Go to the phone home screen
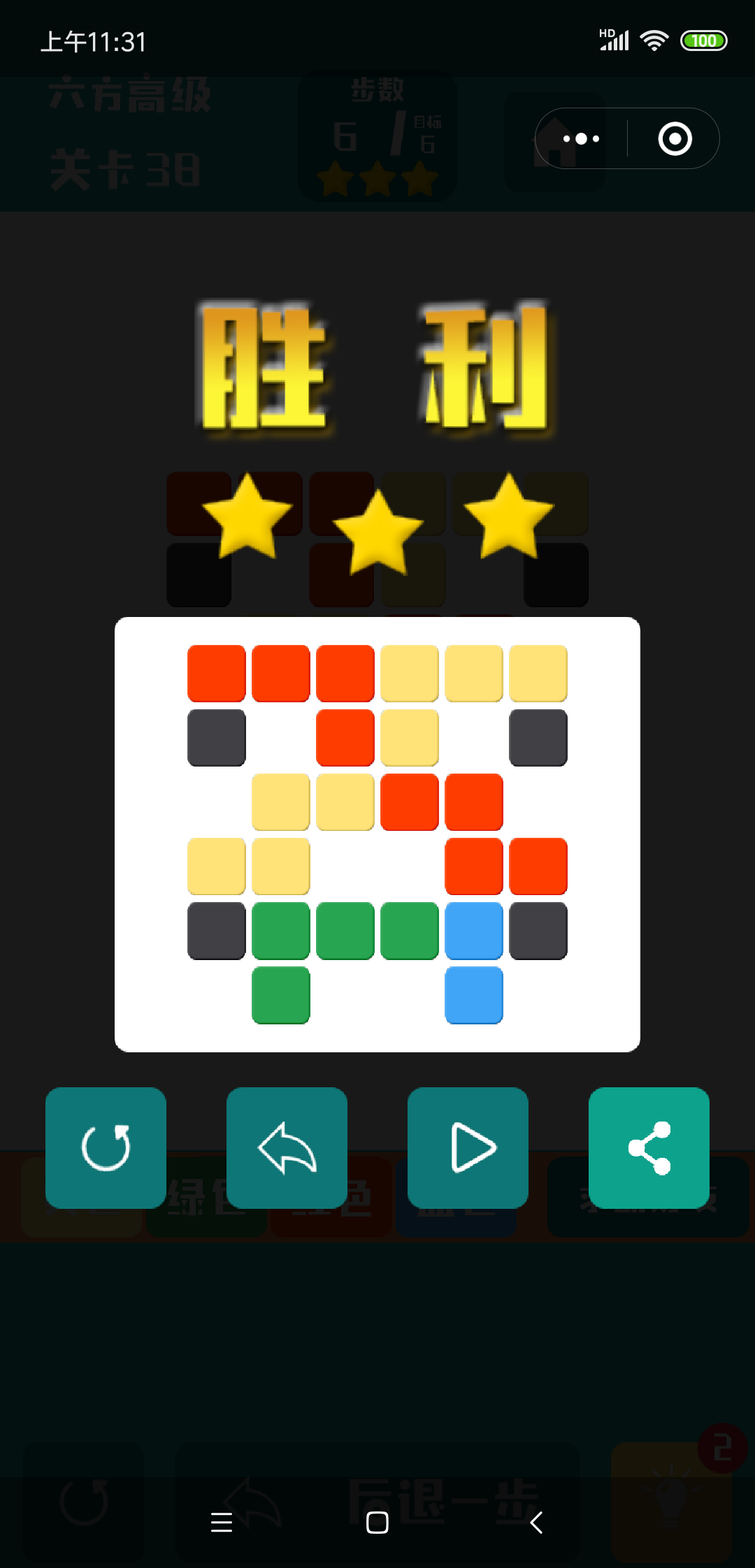755x1568 pixels. (x=377, y=1522)
